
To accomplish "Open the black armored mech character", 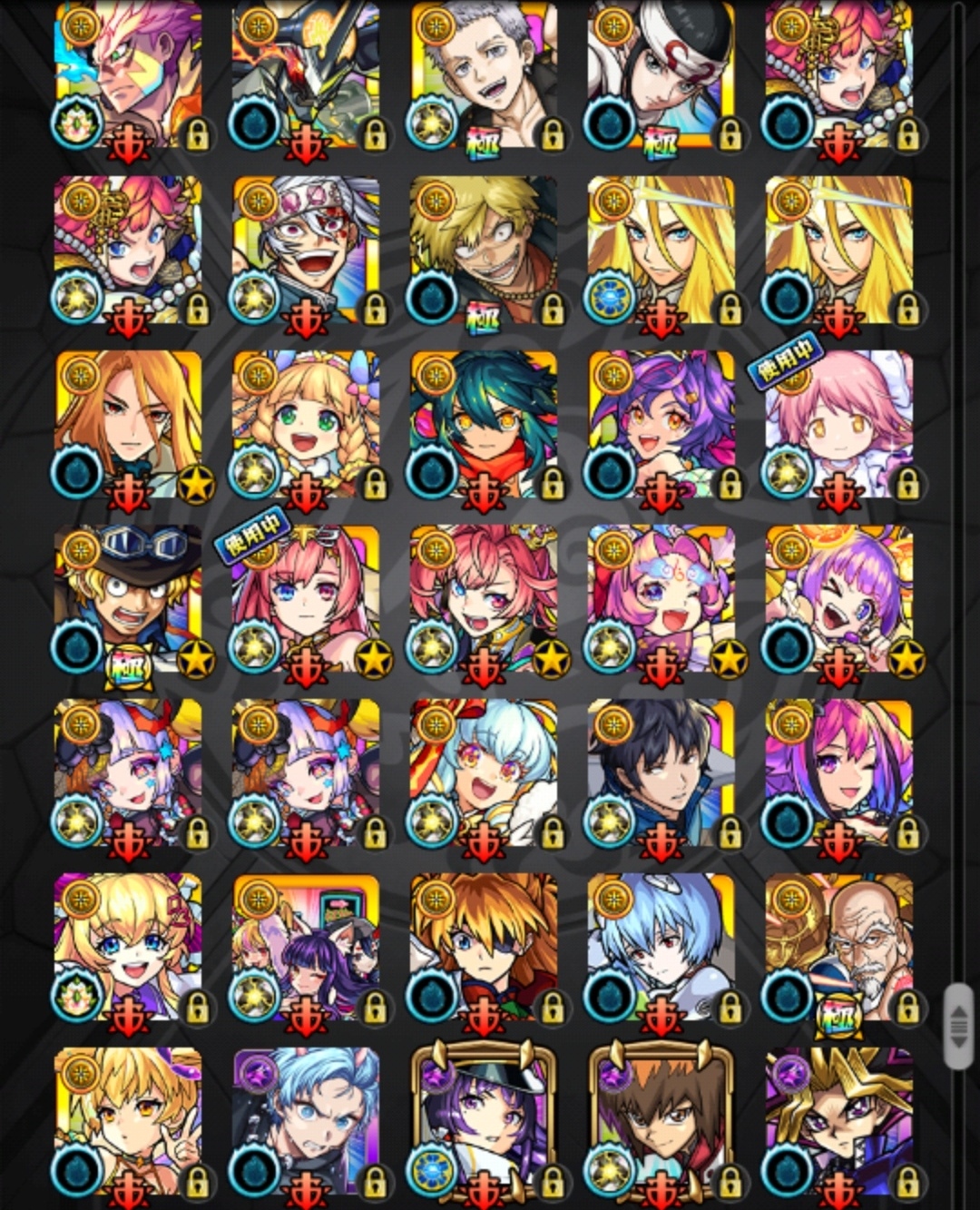I will [306, 76].
